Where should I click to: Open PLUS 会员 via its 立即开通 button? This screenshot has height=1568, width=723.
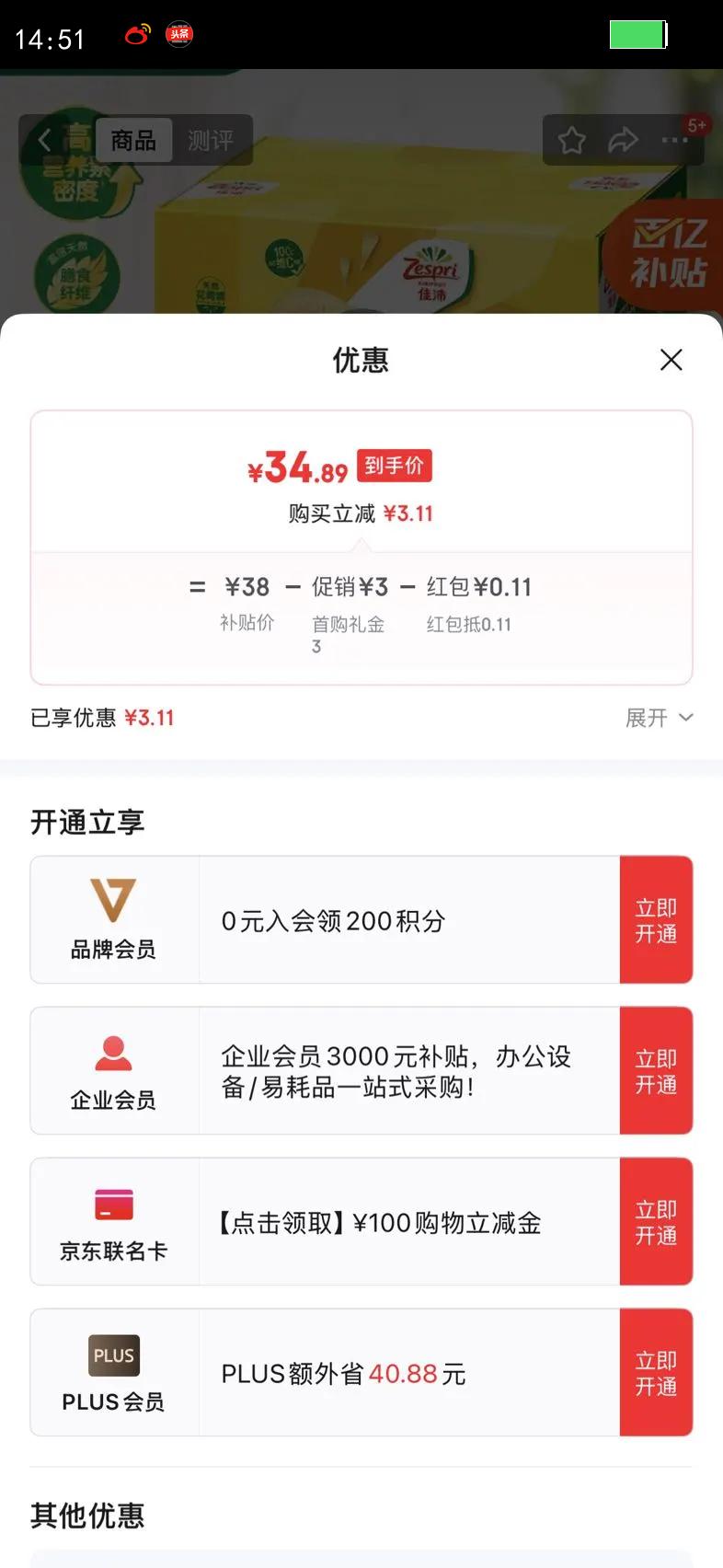tap(656, 1372)
